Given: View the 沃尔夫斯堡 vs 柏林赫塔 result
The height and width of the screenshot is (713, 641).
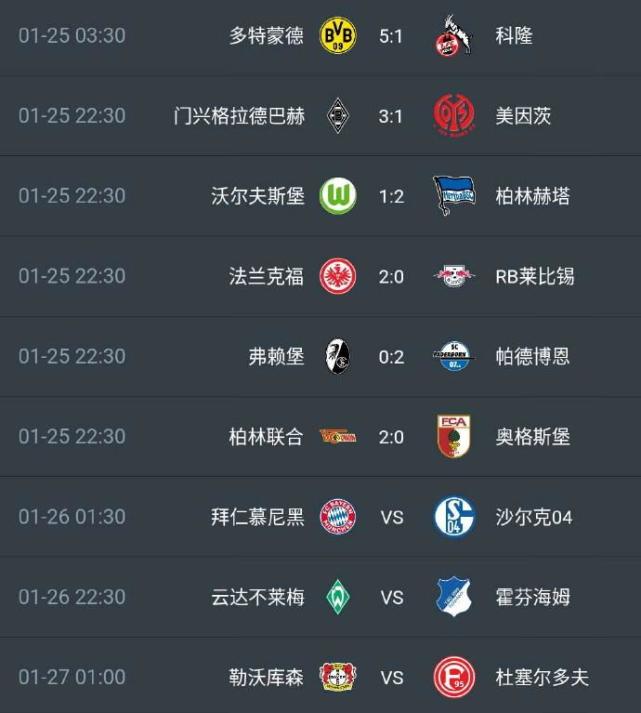Looking at the screenshot, I should (x=391, y=196).
